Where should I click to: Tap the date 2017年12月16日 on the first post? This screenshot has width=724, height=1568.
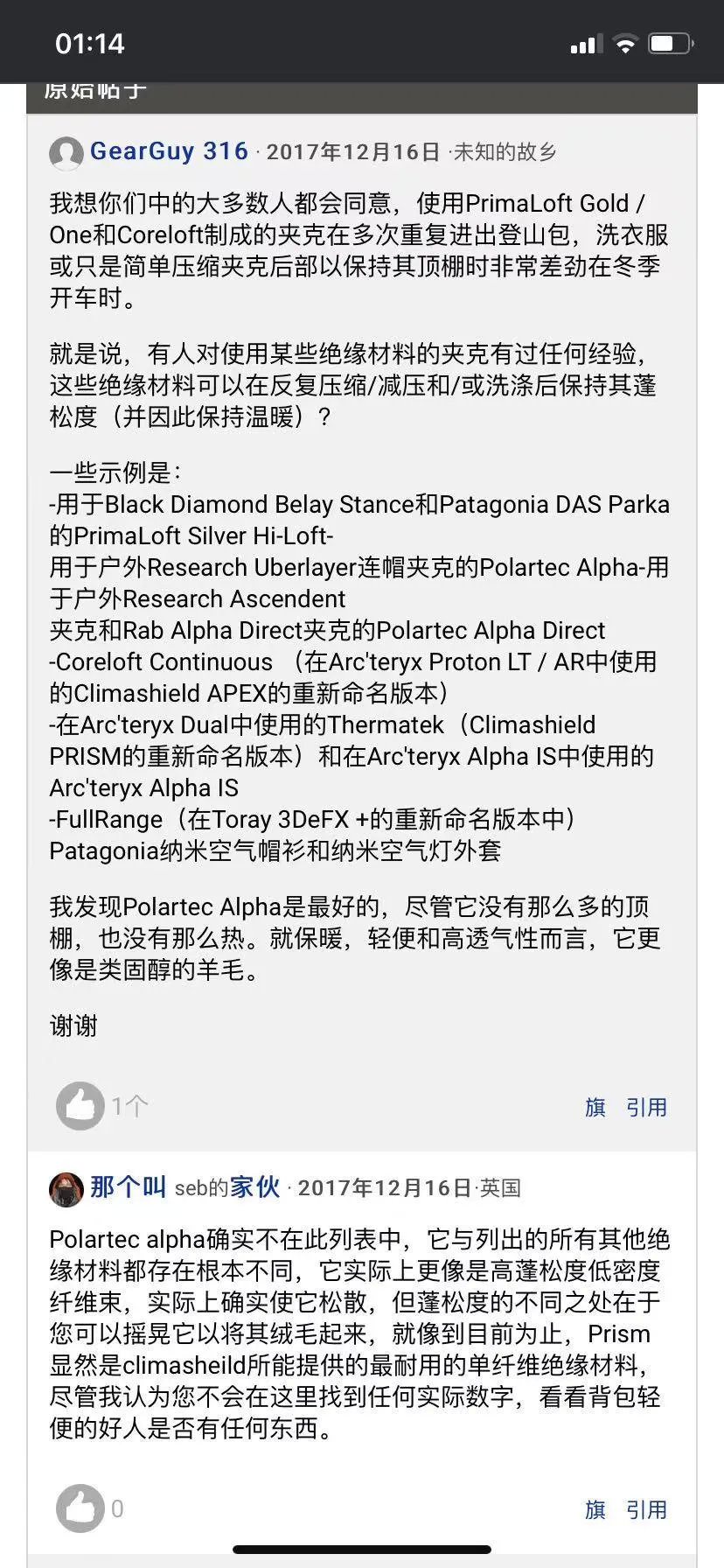click(353, 150)
